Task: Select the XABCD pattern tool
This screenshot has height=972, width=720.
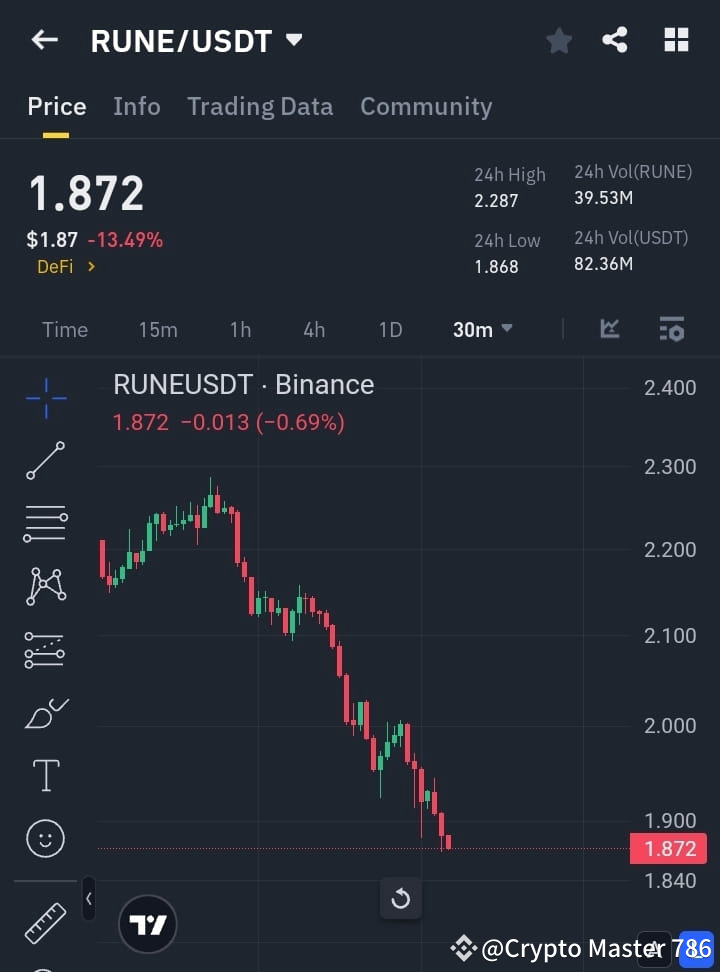Action: click(x=45, y=587)
